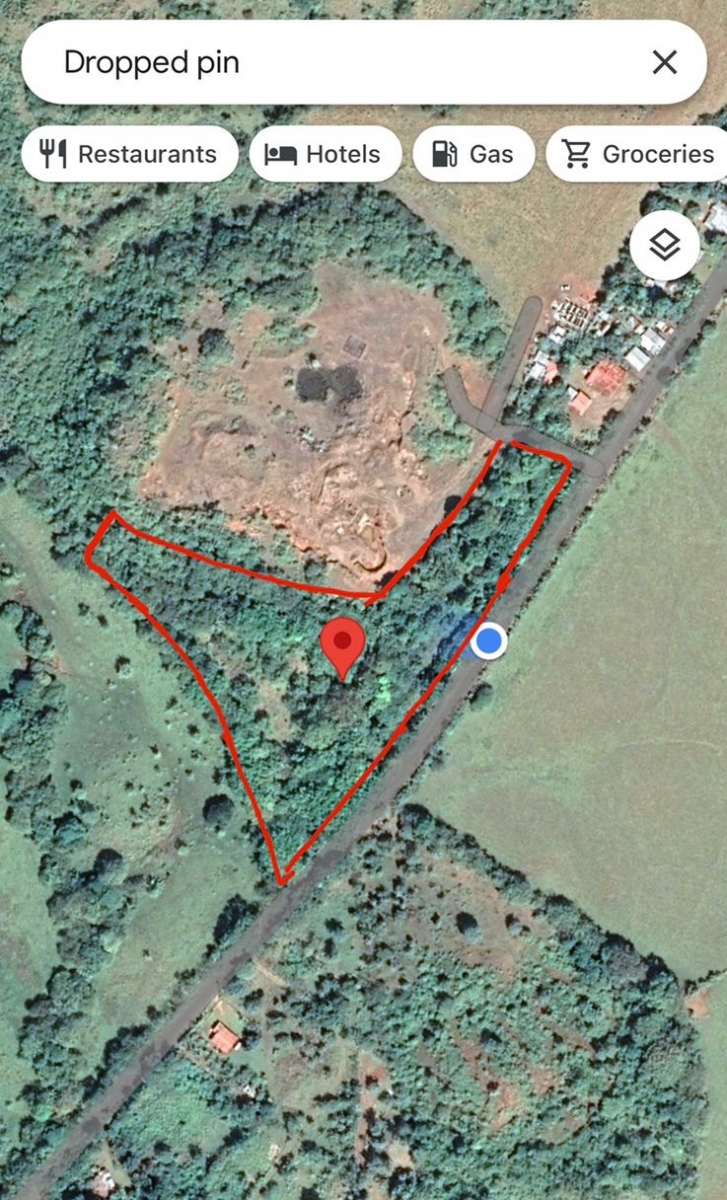Open the map layers button

pos(665,245)
